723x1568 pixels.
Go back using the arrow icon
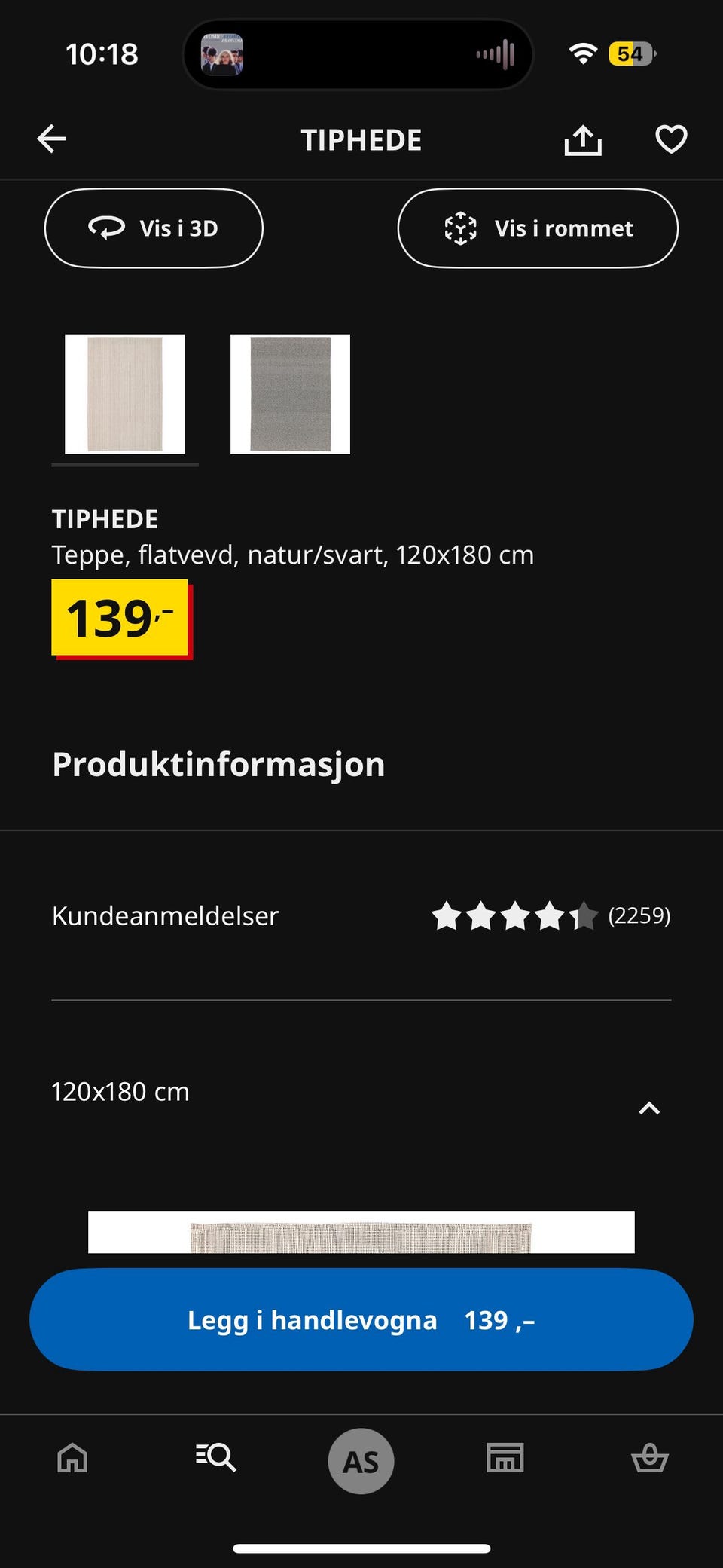pyautogui.click(x=52, y=139)
